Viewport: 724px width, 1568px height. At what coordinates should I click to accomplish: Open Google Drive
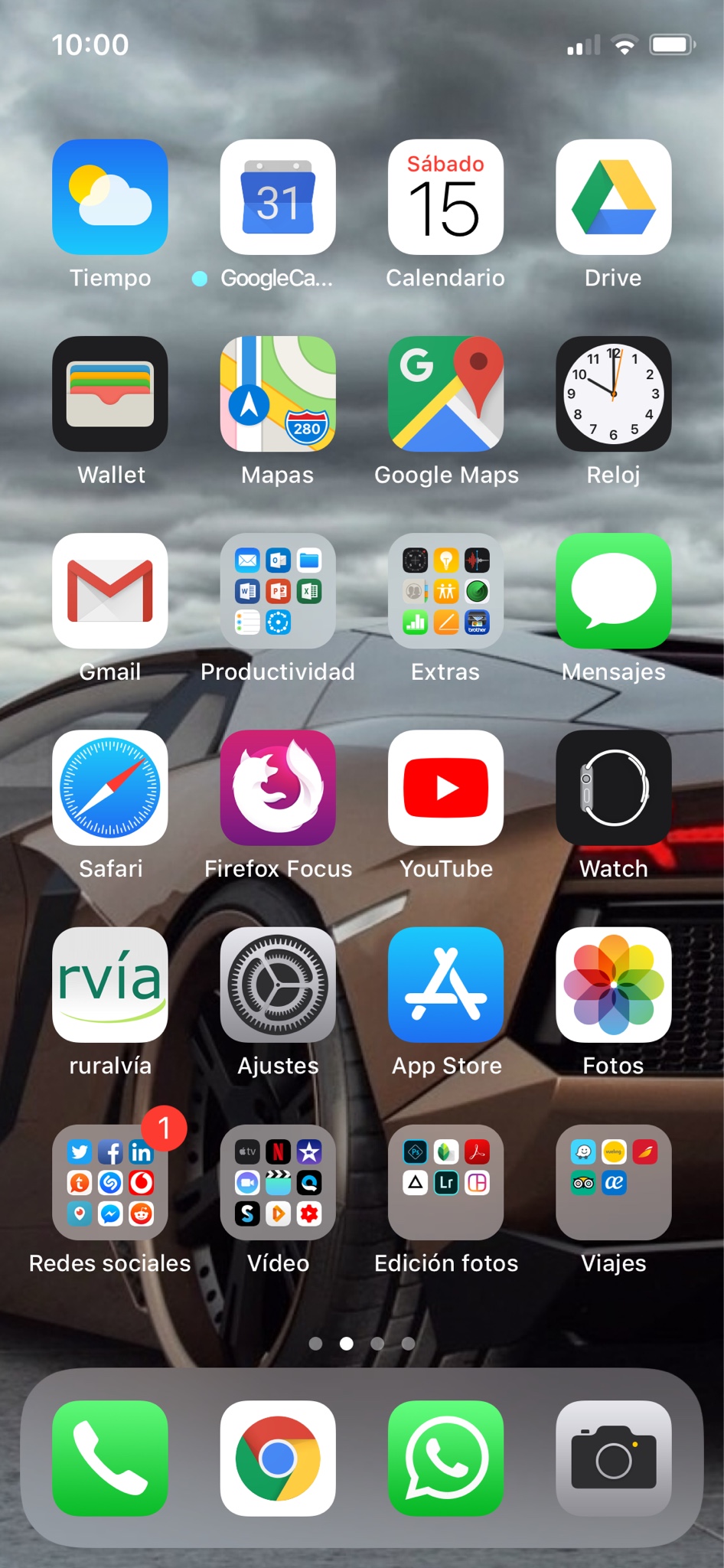[x=613, y=197]
